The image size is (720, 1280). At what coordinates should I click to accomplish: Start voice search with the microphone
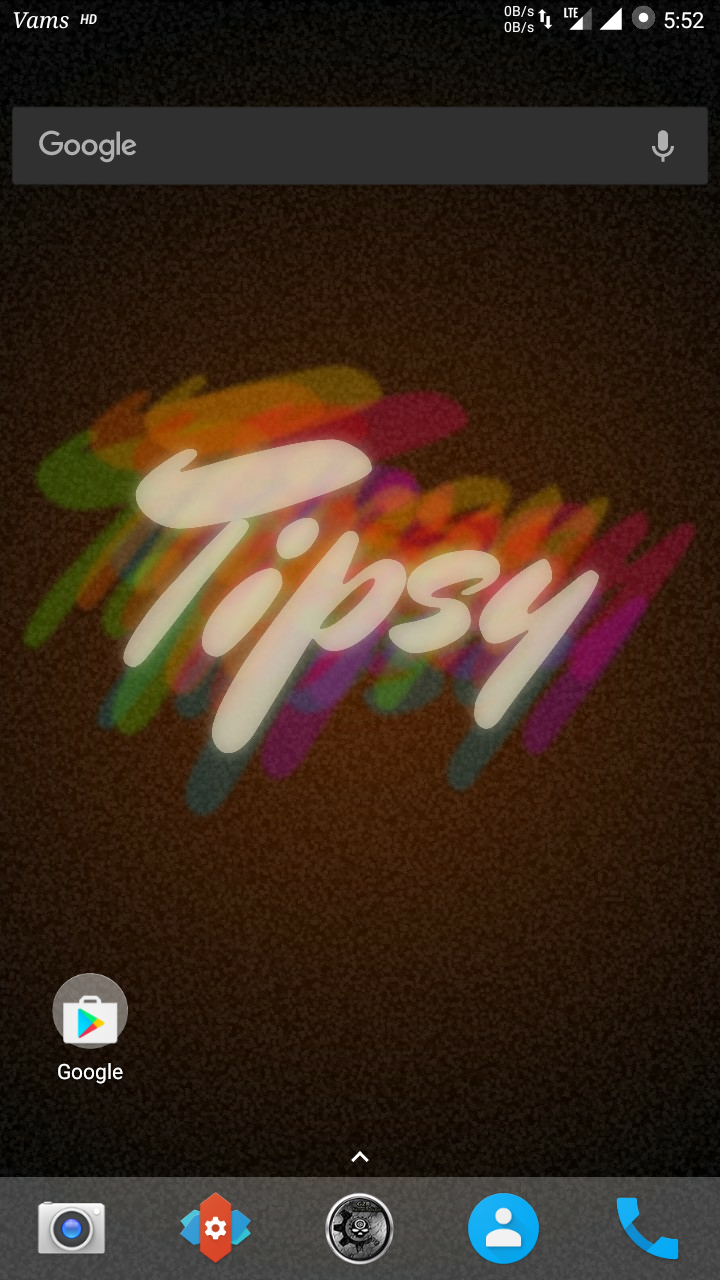click(x=662, y=146)
